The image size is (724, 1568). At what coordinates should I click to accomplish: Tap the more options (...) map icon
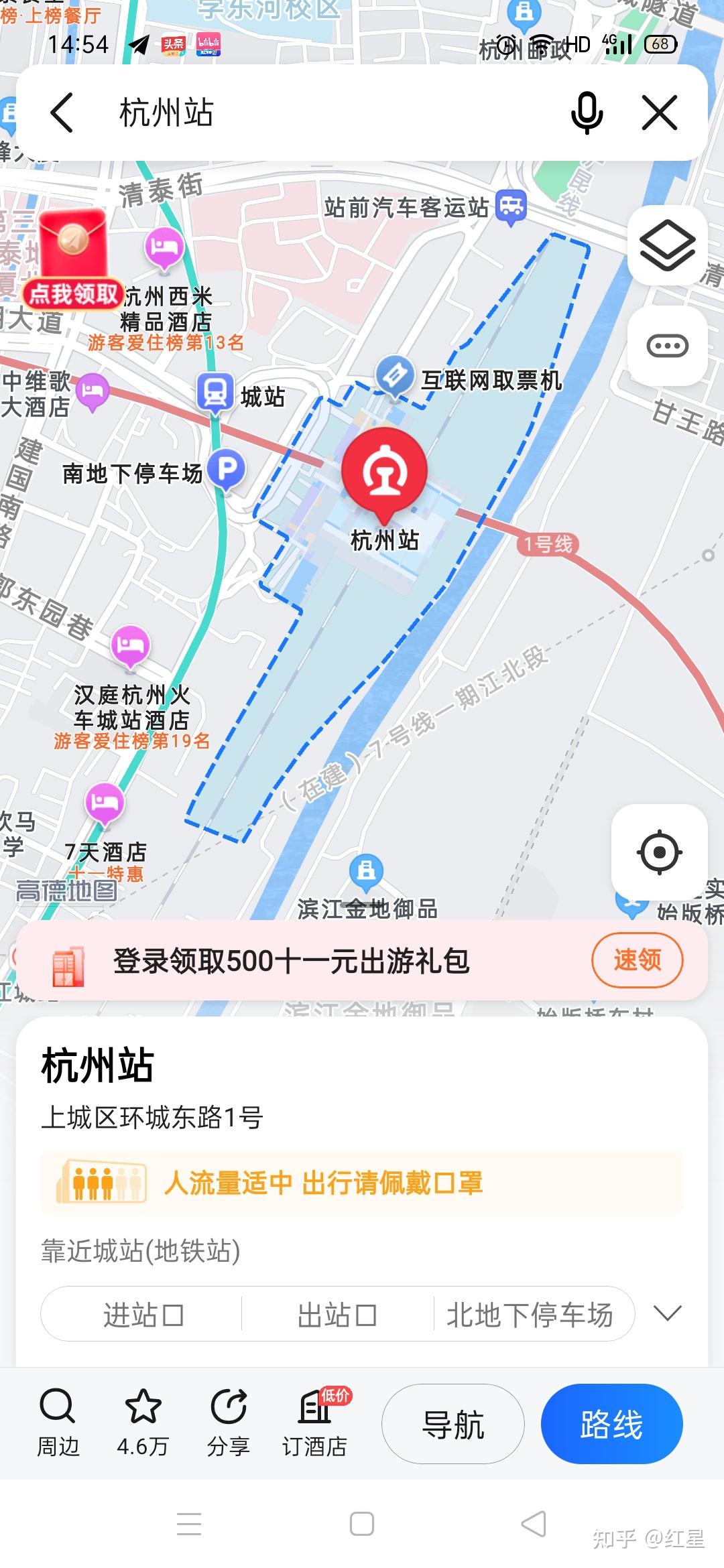(666, 344)
